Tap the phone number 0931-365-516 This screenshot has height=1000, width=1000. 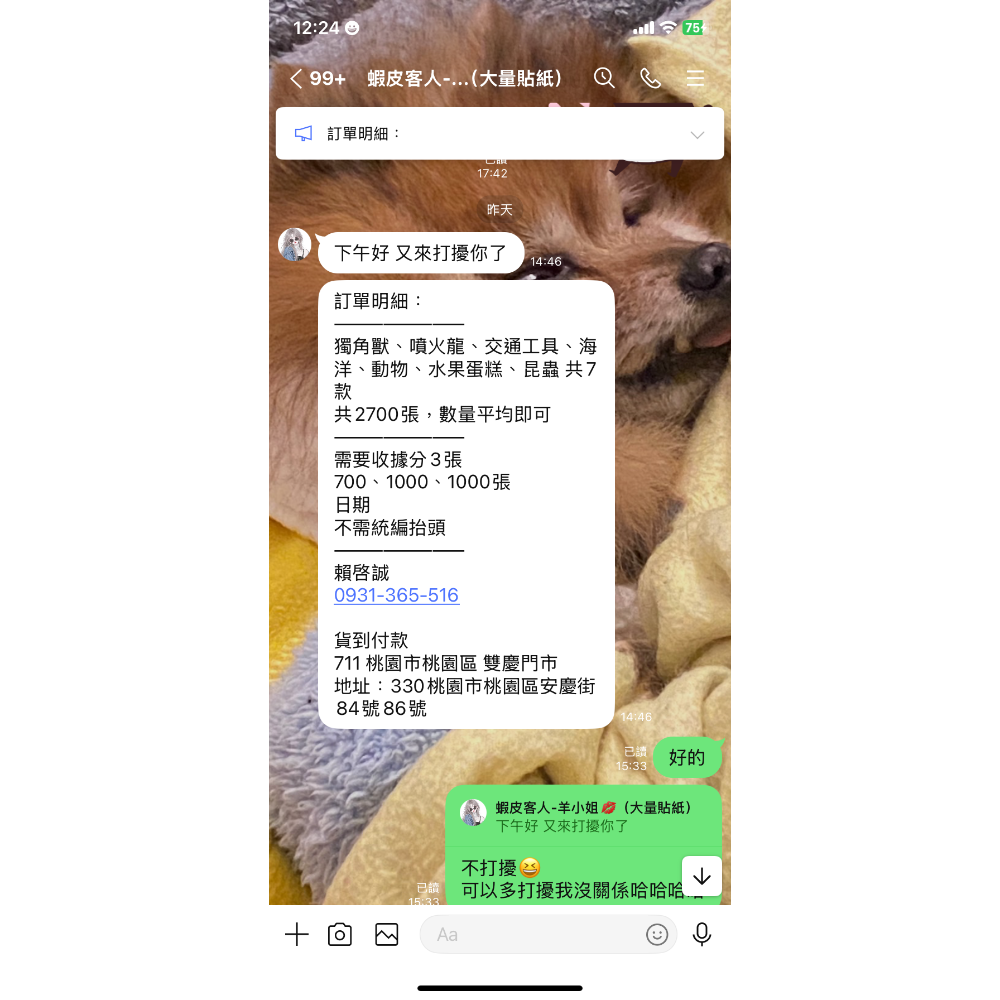396,595
